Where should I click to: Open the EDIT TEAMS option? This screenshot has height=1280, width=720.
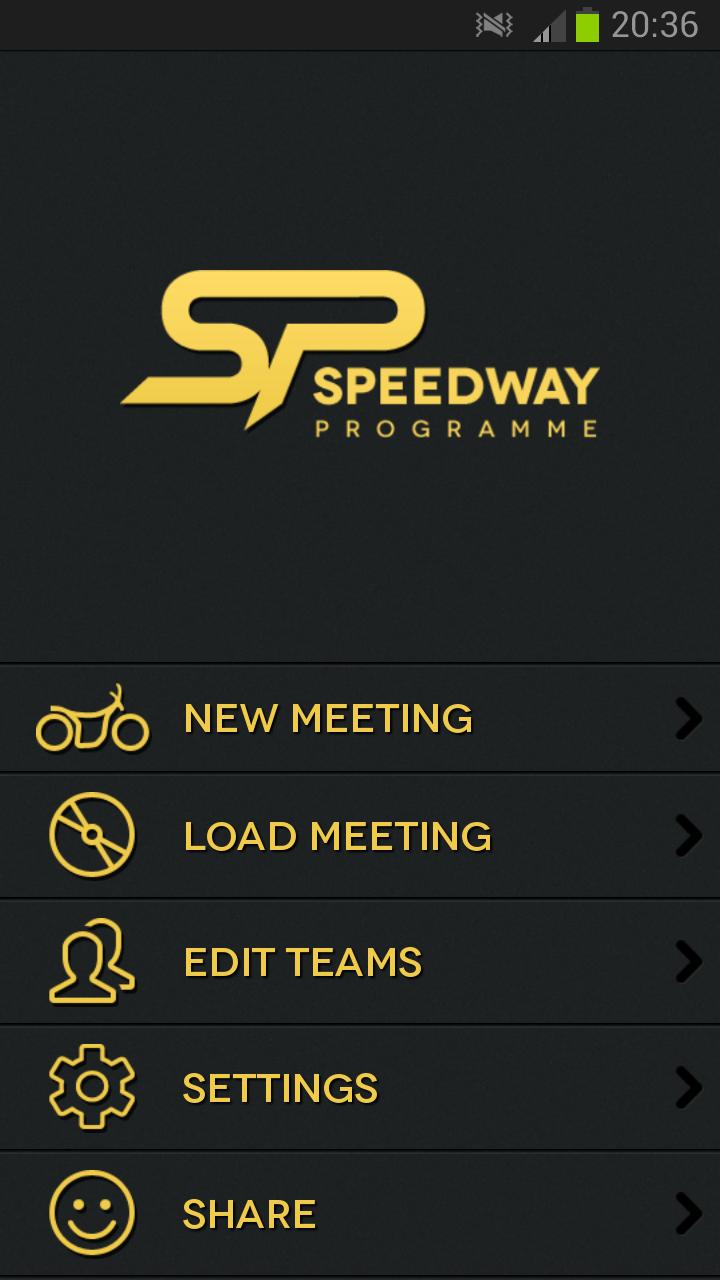pos(303,961)
